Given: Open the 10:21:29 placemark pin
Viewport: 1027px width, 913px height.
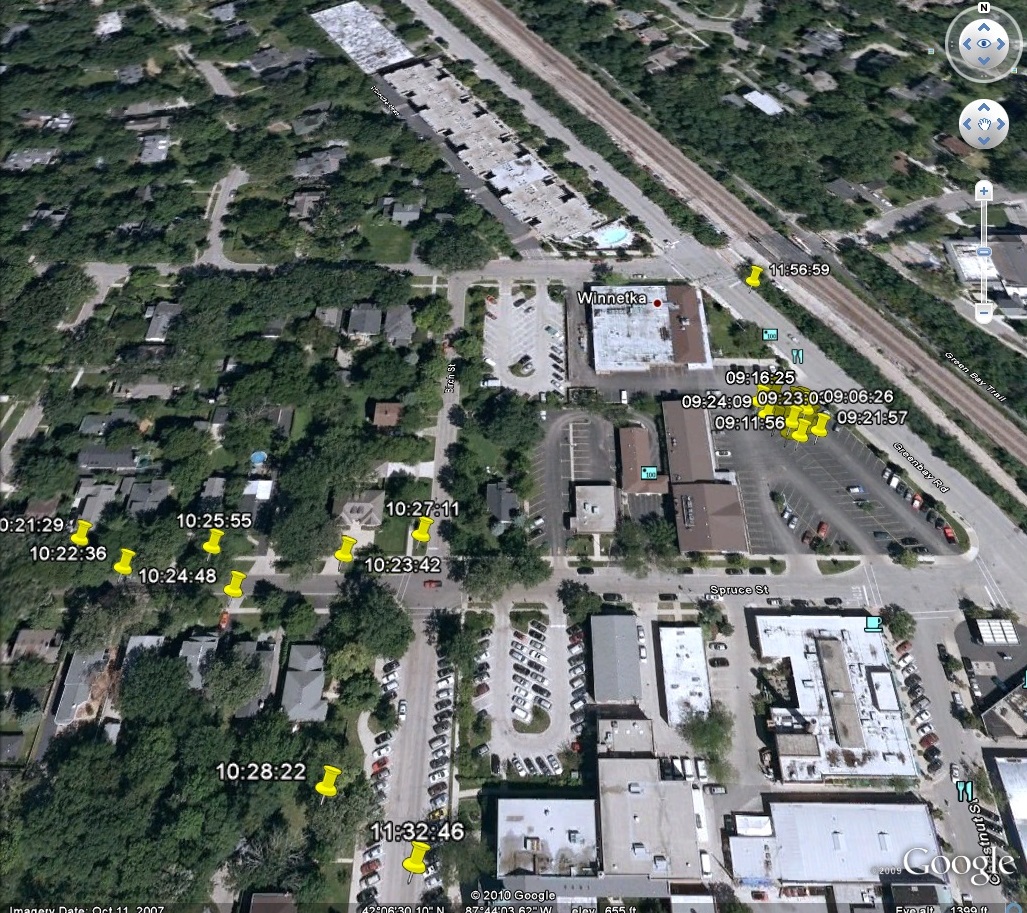Looking at the screenshot, I should pyautogui.click(x=81, y=532).
